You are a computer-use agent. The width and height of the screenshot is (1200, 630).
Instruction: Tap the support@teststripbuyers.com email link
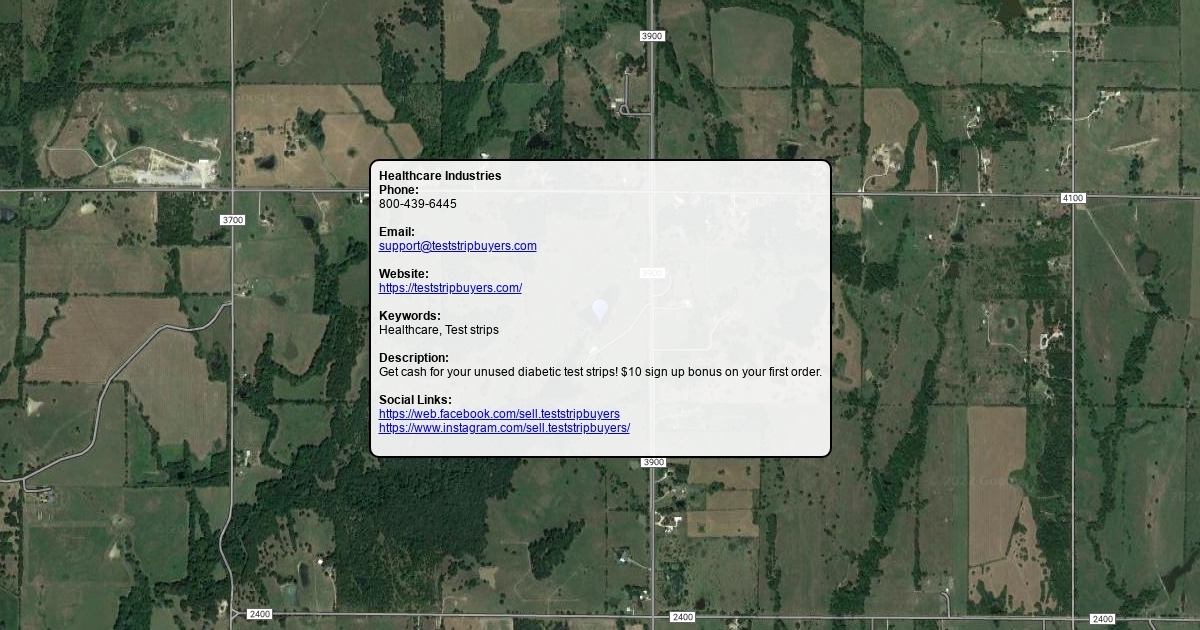[x=457, y=246]
